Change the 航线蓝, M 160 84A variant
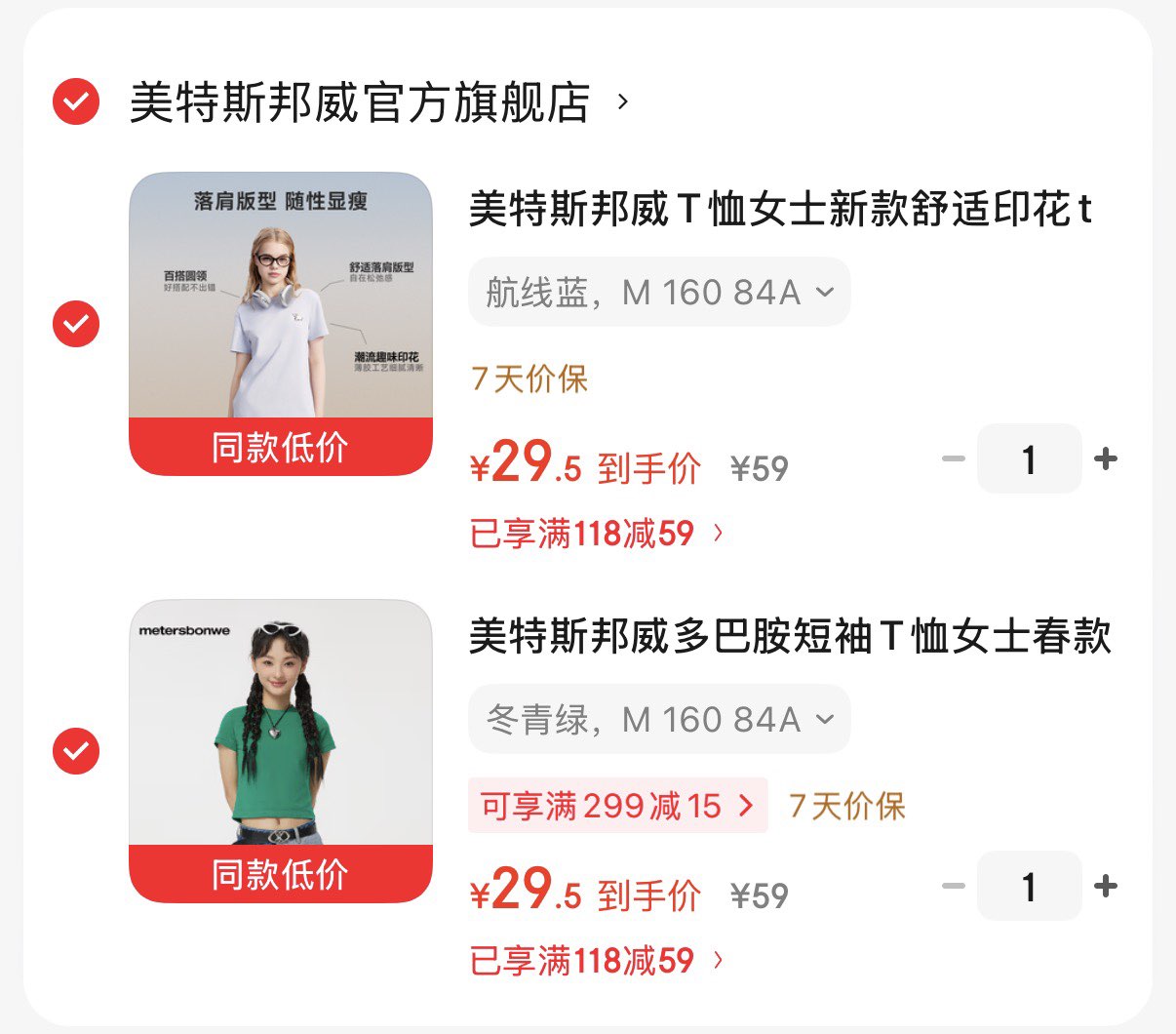The image size is (1176, 1034). (x=659, y=292)
